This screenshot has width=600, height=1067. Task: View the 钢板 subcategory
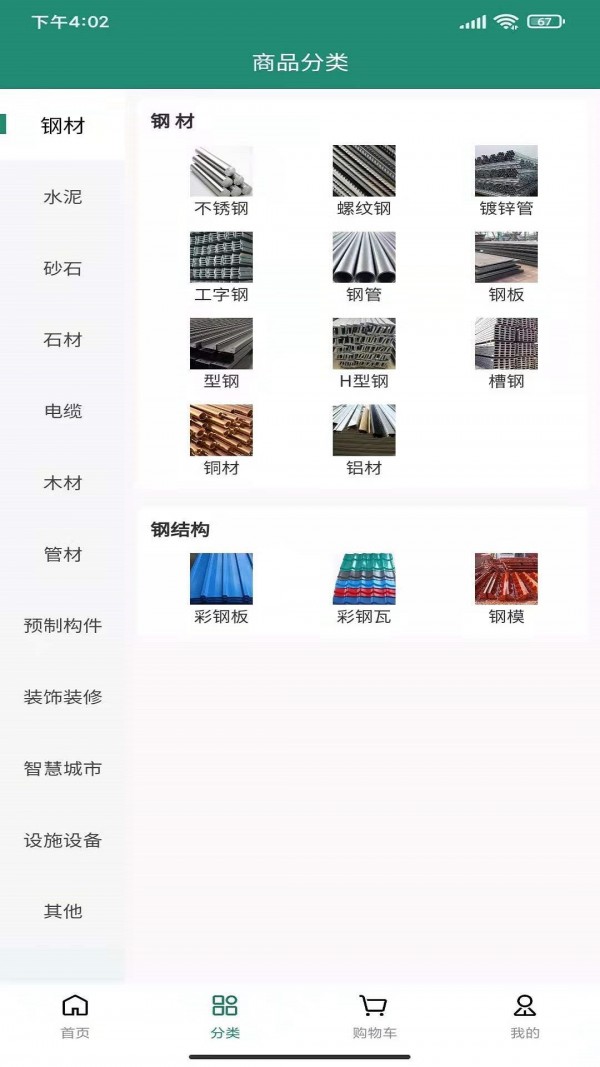point(506,266)
